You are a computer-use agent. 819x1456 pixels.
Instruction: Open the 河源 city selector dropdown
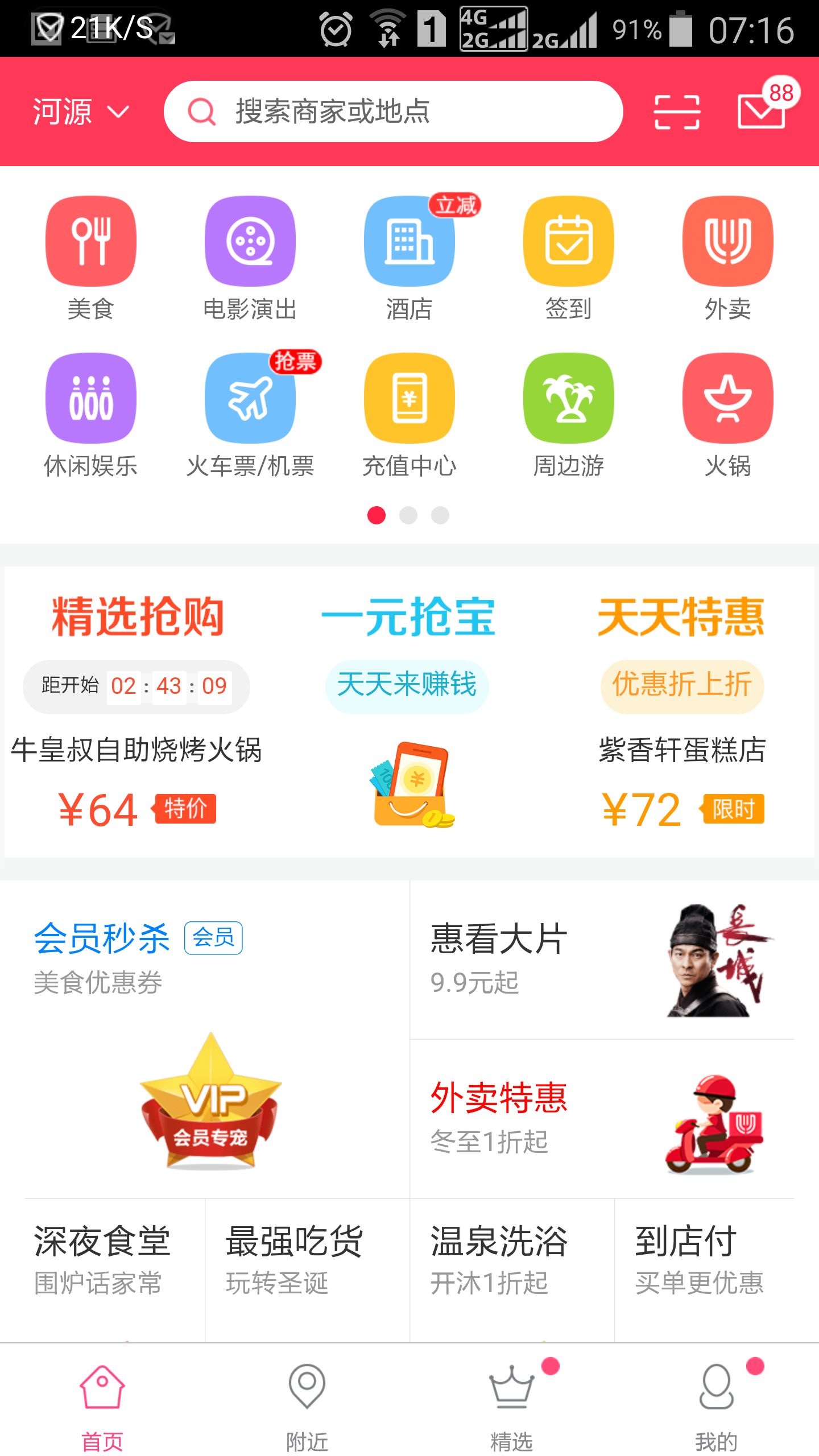tap(80, 111)
